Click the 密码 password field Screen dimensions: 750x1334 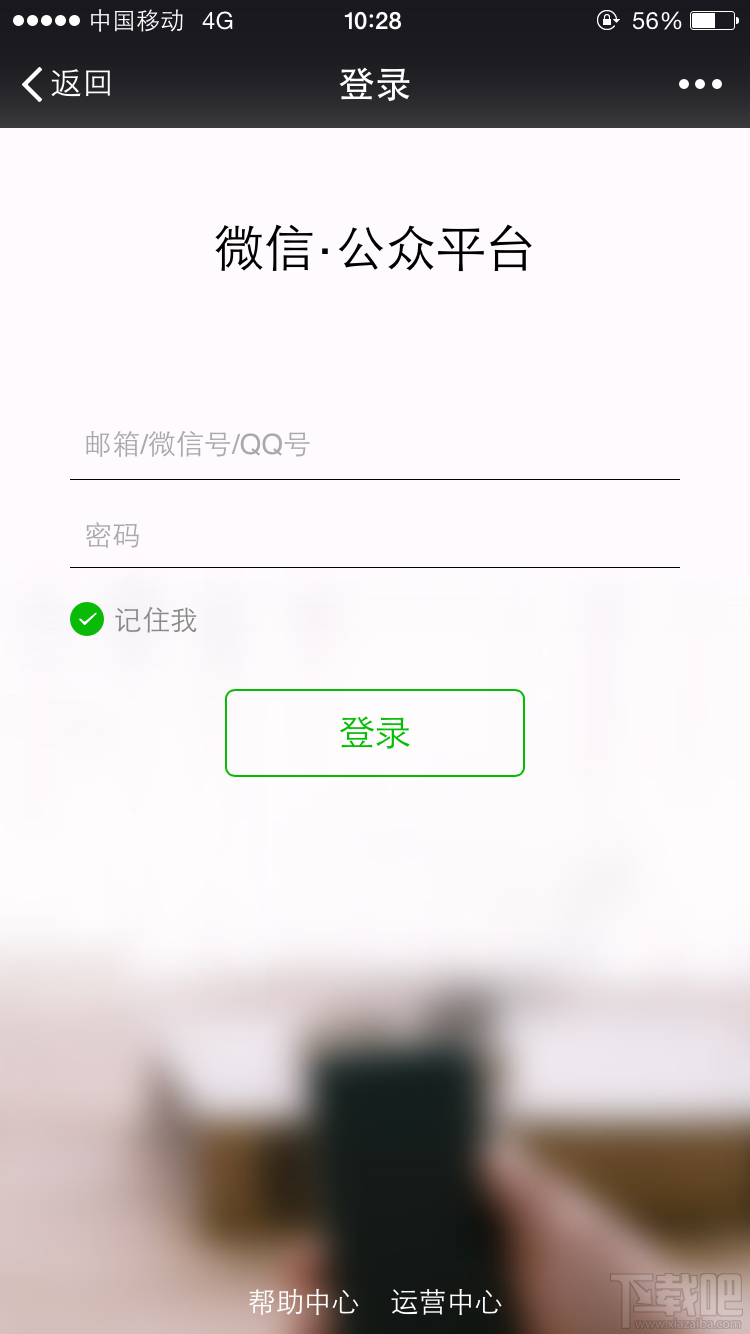[375, 536]
